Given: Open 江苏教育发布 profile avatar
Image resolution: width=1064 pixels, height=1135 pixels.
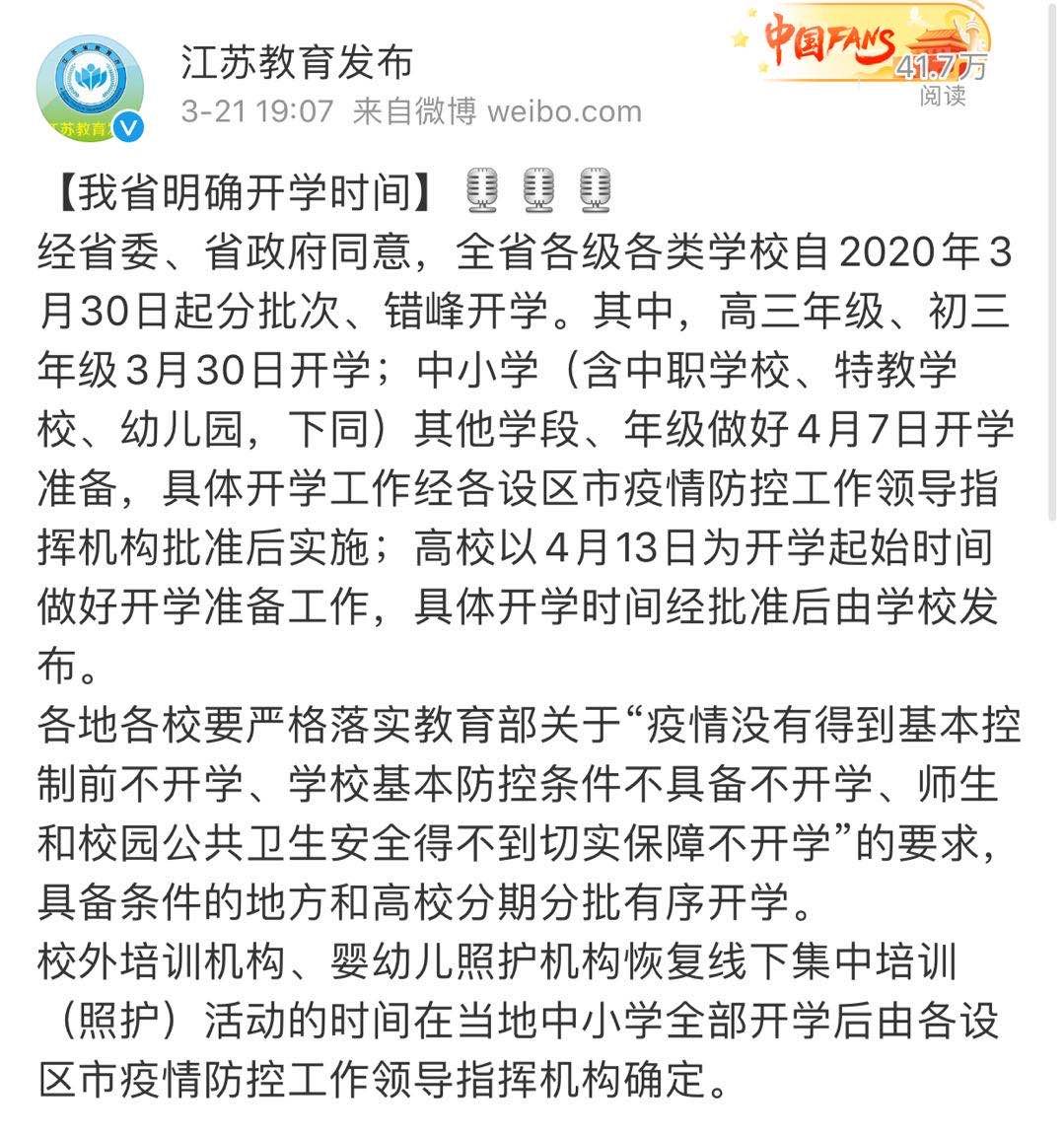Looking at the screenshot, I should coord(91,90).
